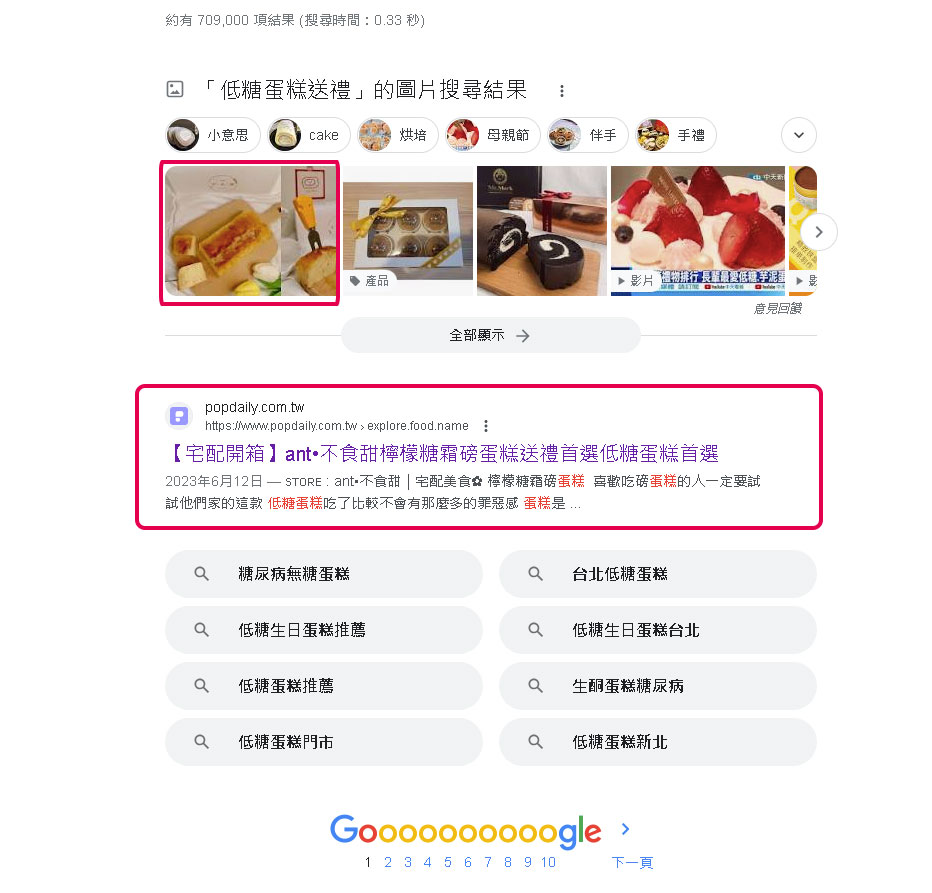This screenshot has width=932, height=893.
Task: Select the 小意思 filter chip
Action: tap(213, 136)
